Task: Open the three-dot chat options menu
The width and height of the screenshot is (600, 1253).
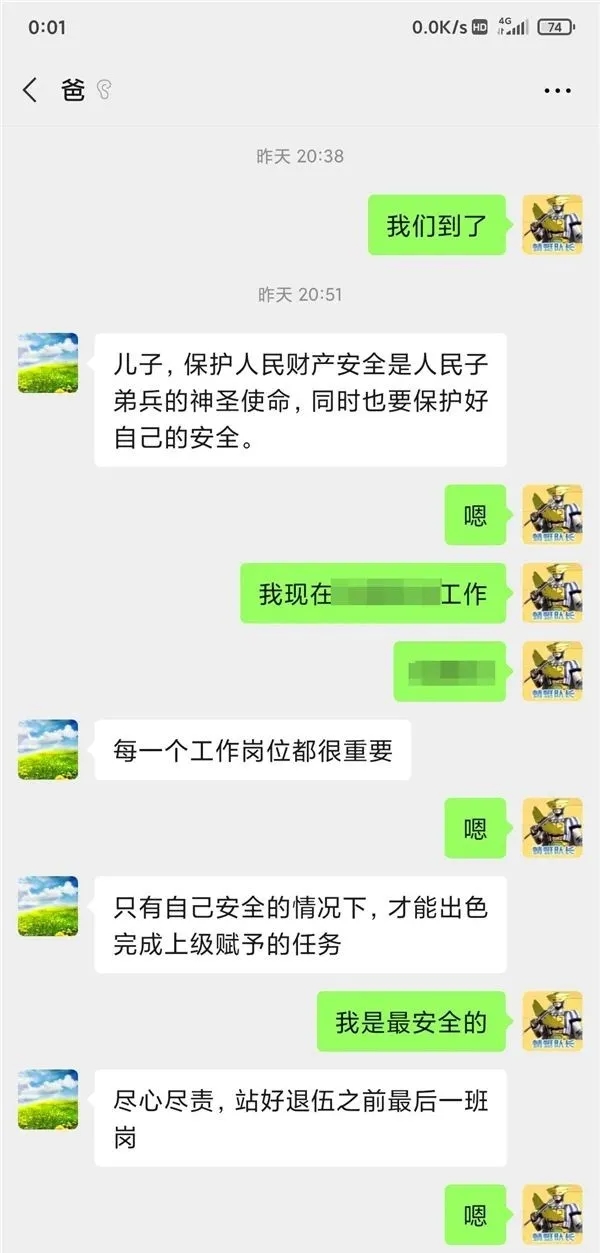Action: click(557, 91)
